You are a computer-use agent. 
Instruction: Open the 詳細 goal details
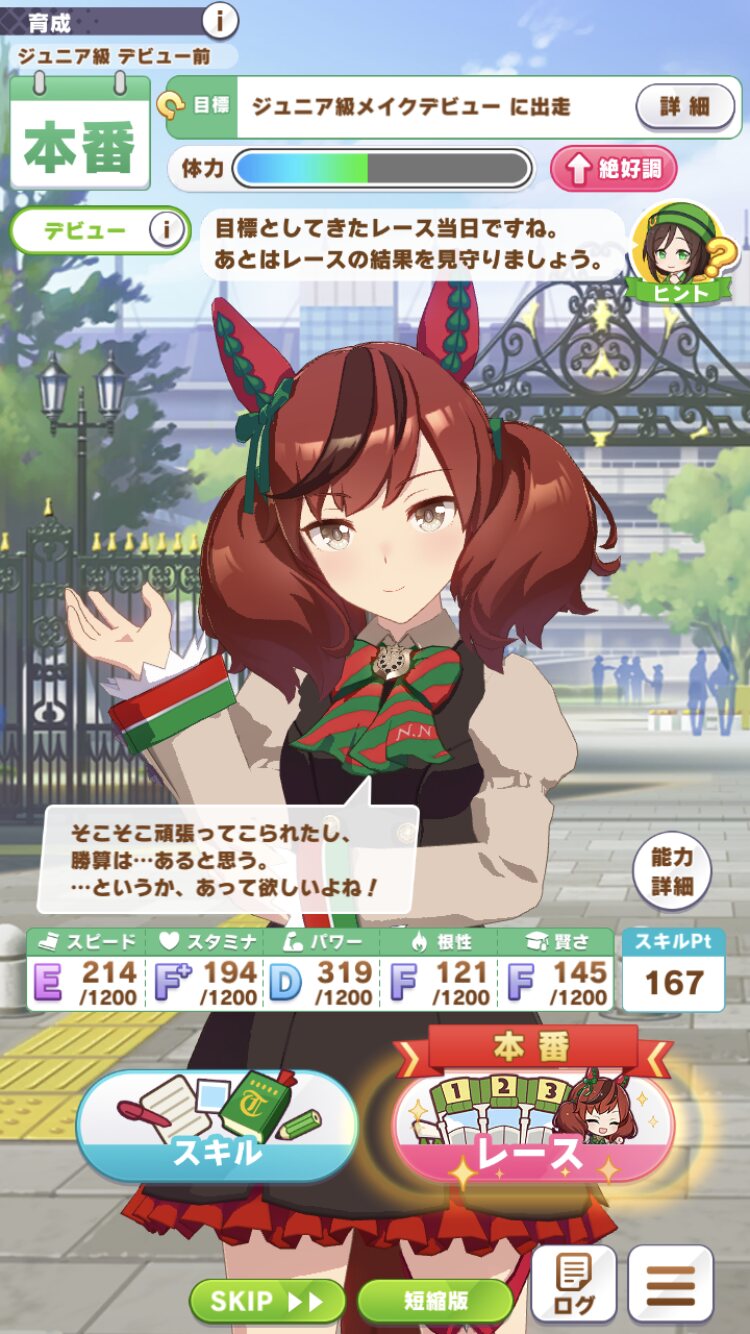click(686, 106)
